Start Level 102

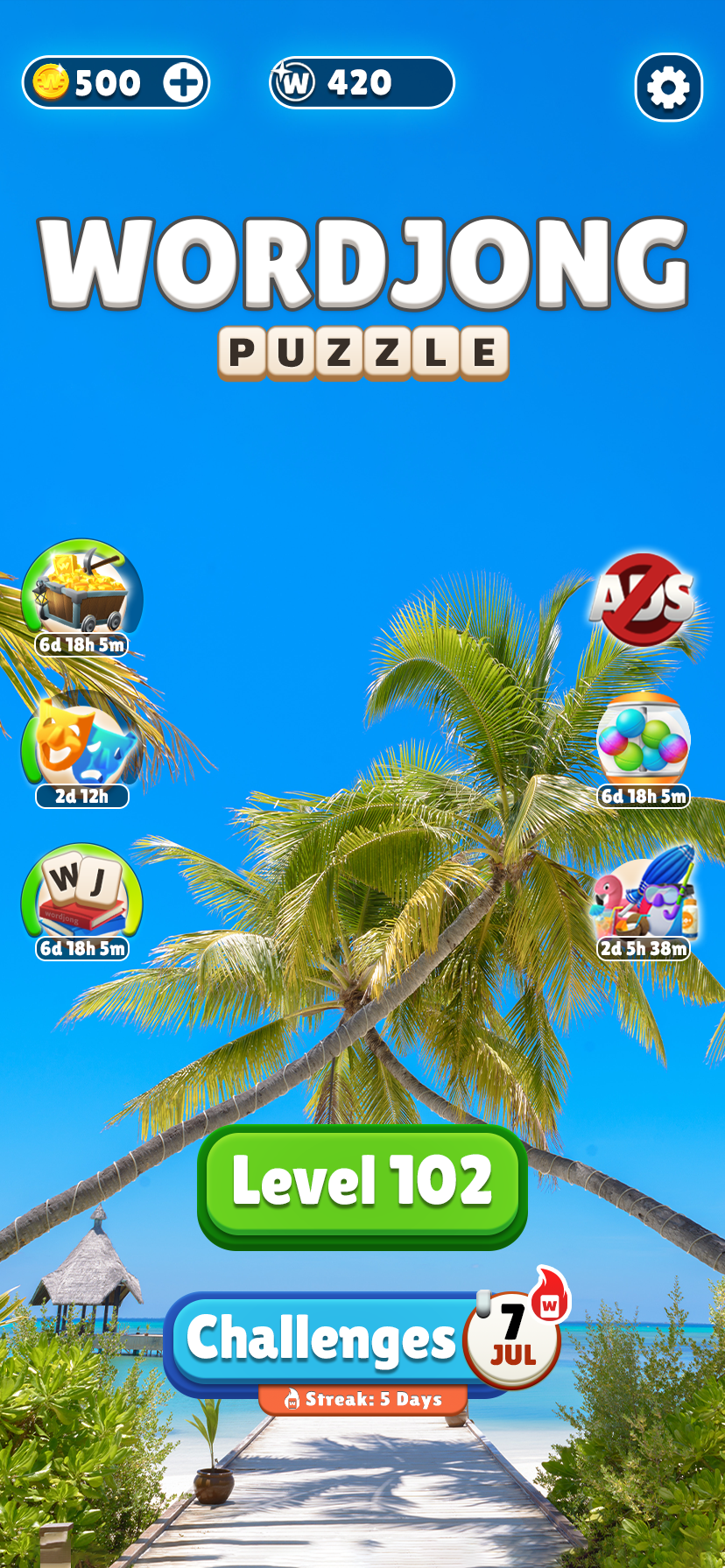coord(362,1182)
